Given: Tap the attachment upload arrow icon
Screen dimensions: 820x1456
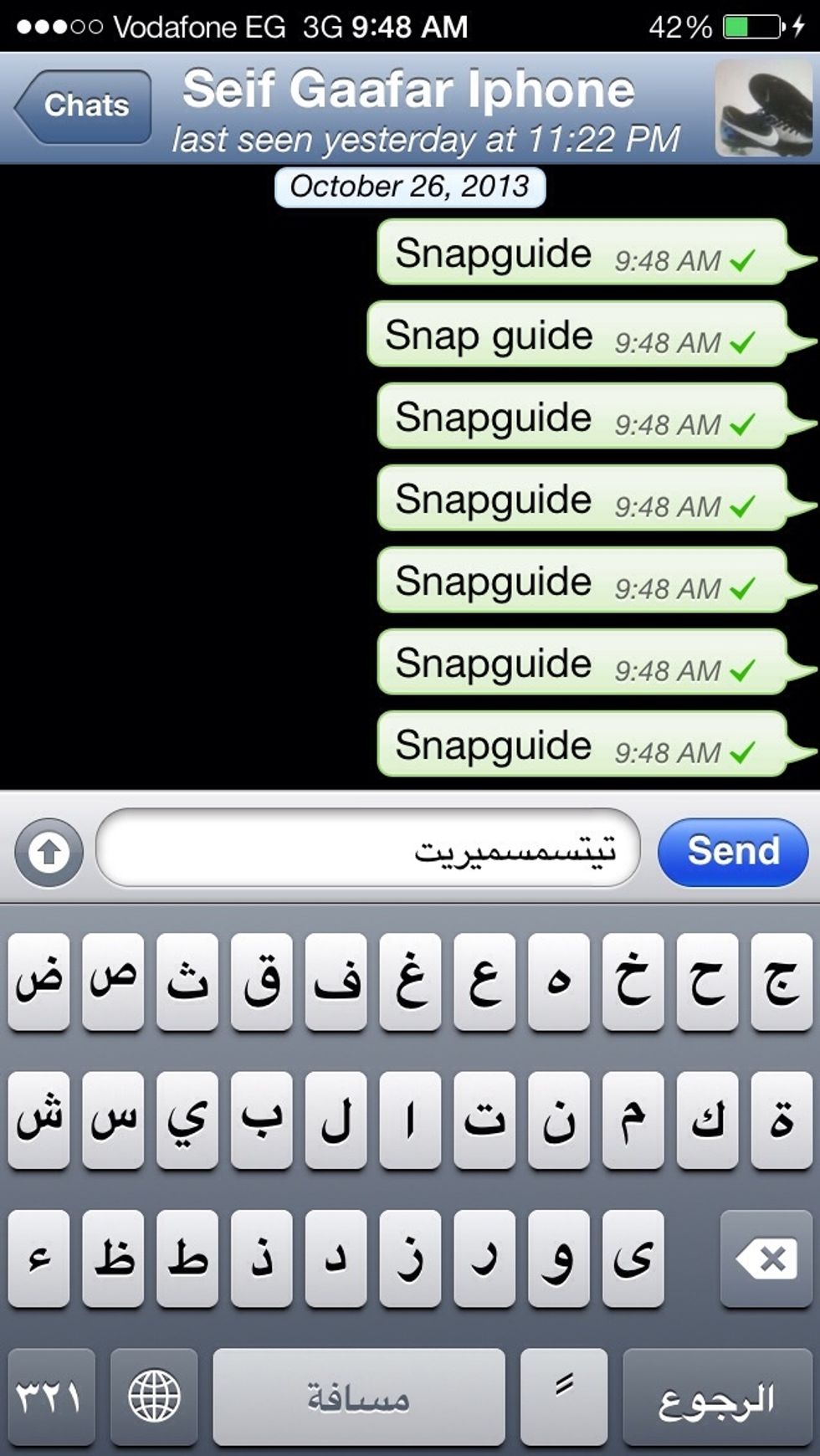Looking at the screenshot, I should coord(48,854).
